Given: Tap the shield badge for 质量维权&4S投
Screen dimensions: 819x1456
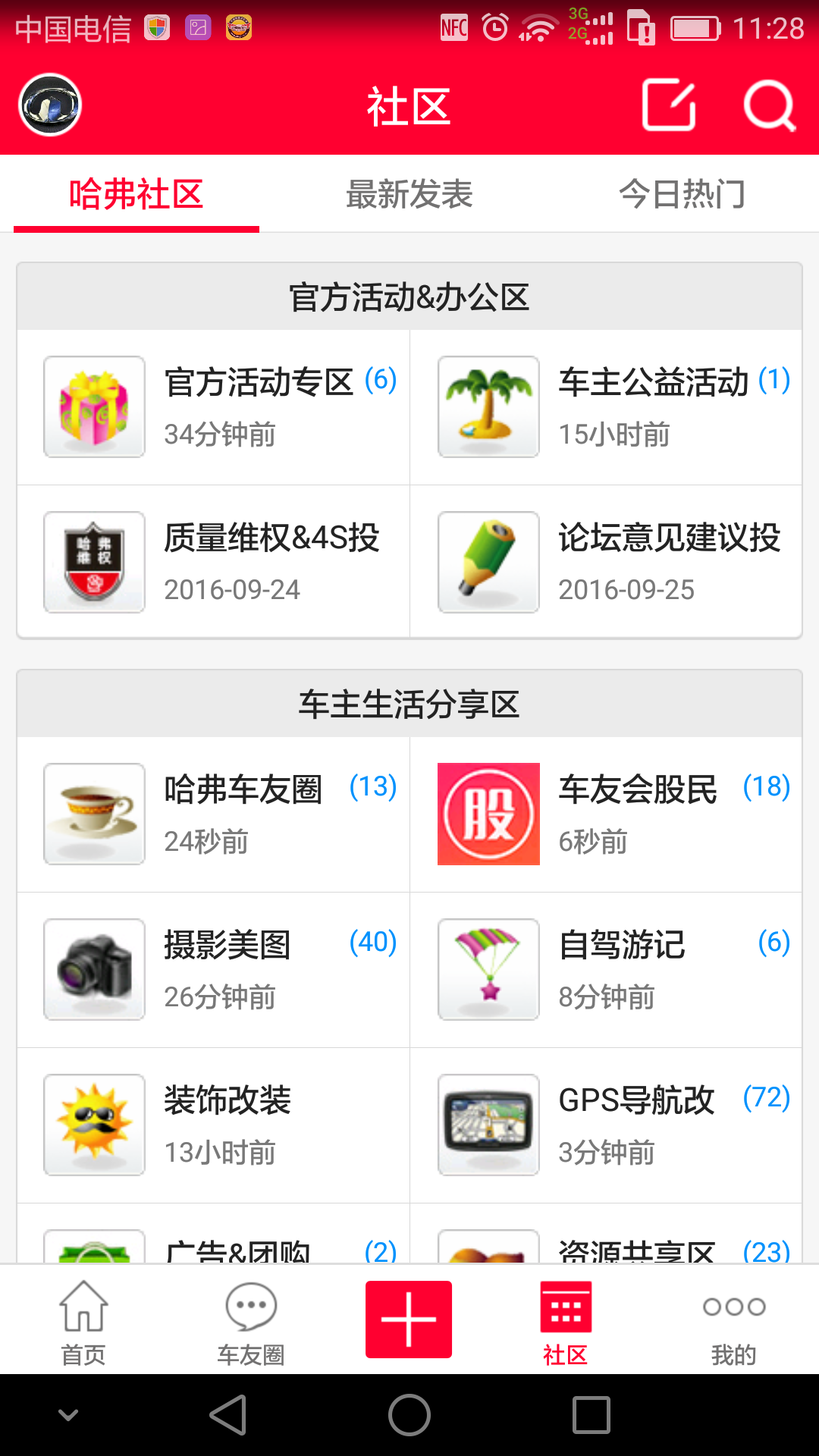Looking at the screenshot, I should (93, 562).
